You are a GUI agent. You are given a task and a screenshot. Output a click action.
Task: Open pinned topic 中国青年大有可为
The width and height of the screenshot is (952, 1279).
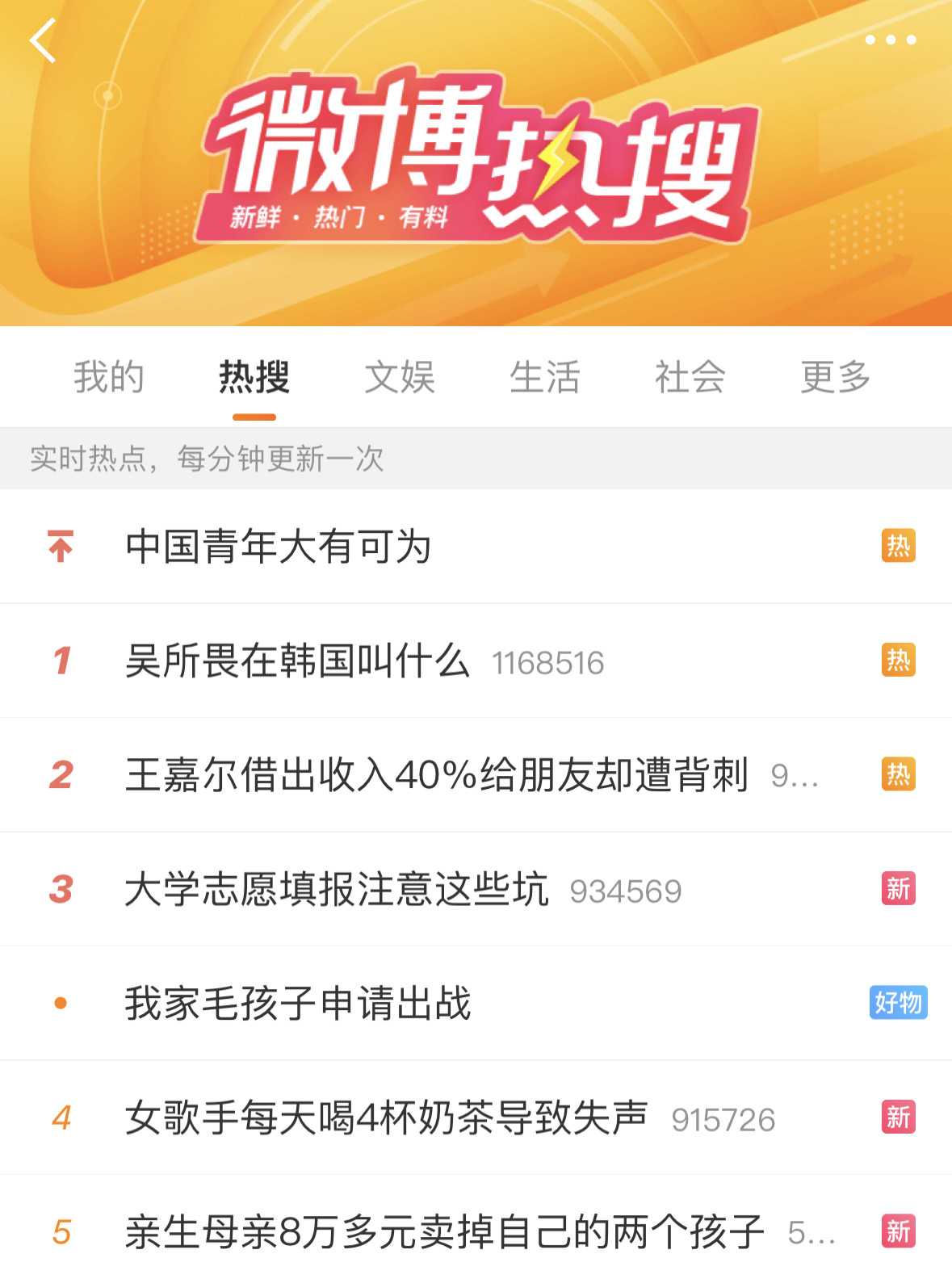[279, 547]
